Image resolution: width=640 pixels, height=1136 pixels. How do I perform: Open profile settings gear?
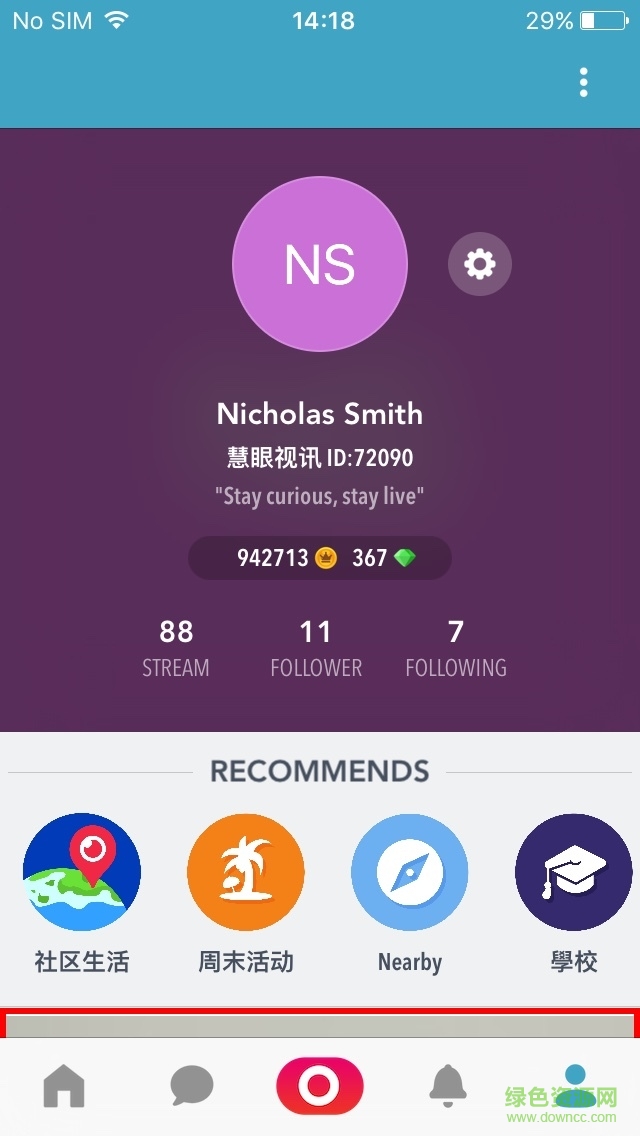tap(479, 264)
